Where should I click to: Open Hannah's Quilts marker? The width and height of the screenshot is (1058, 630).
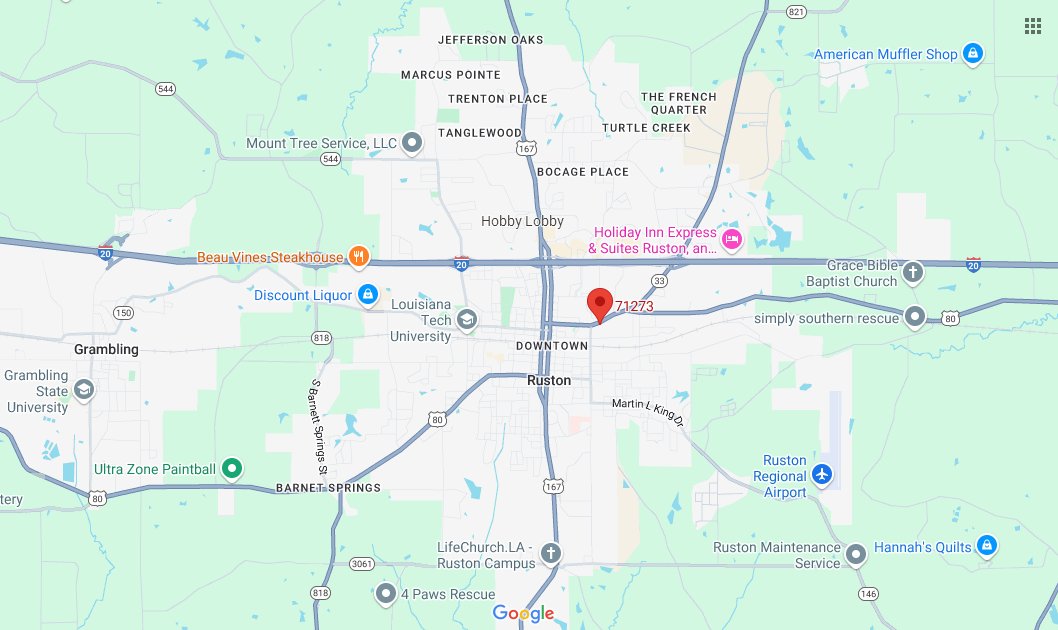pos(986,546)
